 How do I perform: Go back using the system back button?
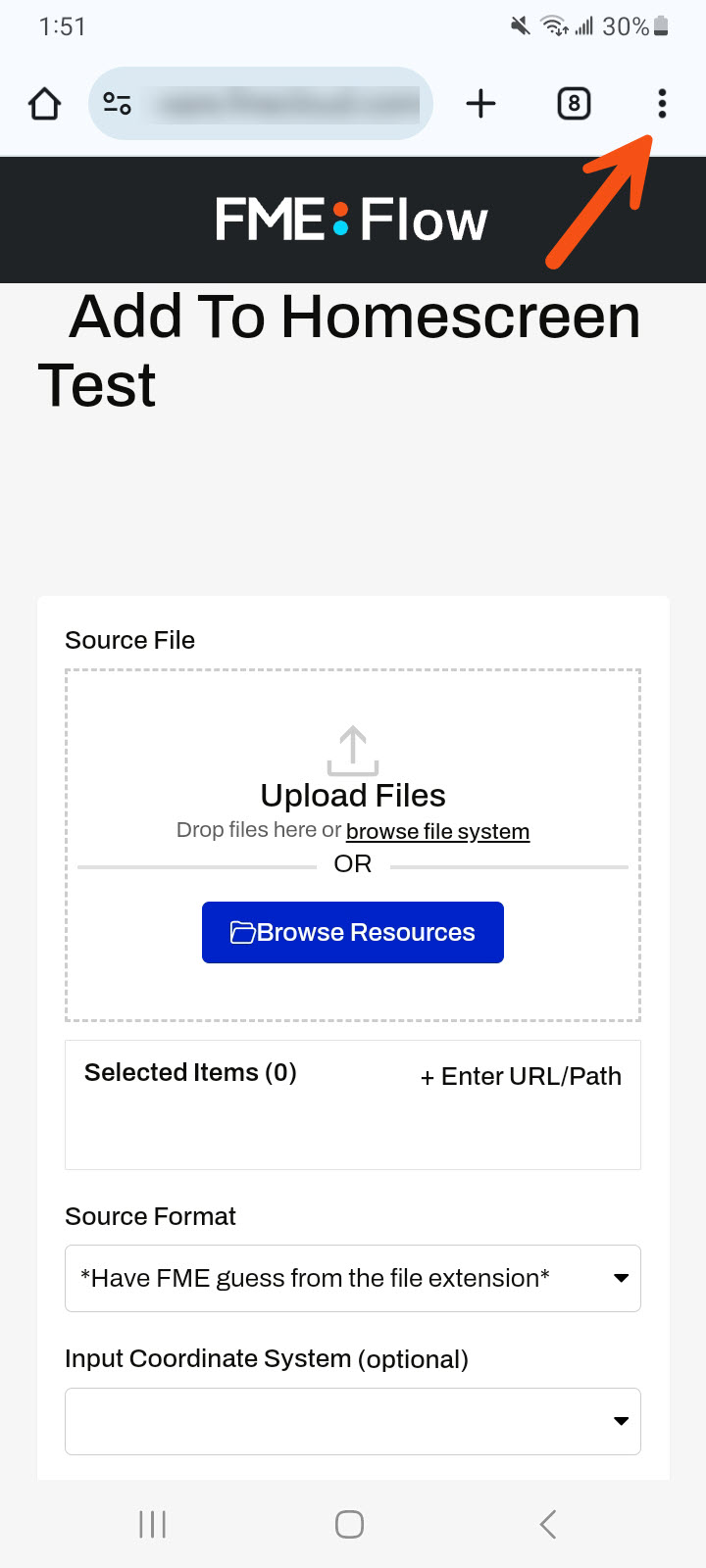point(548,1524)
